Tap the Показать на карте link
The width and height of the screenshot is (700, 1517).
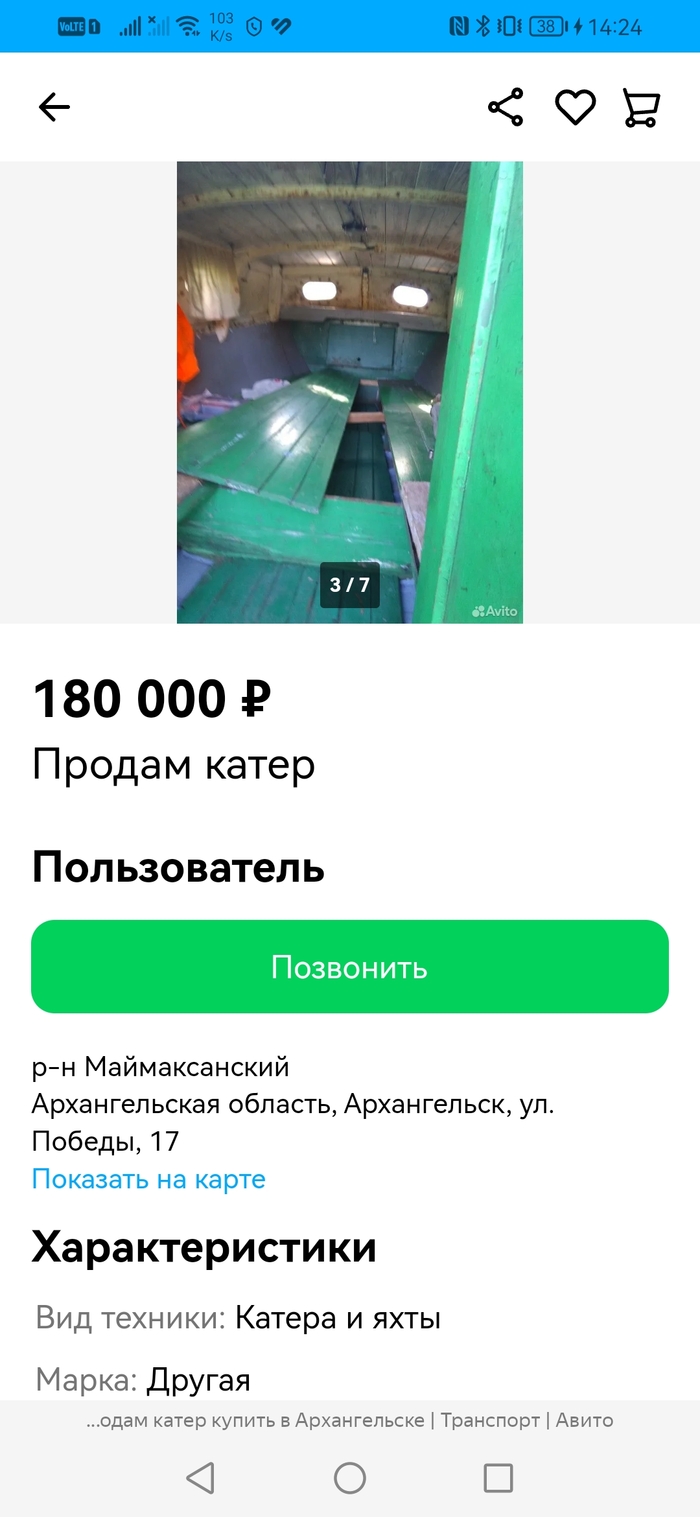(149, 1179)
